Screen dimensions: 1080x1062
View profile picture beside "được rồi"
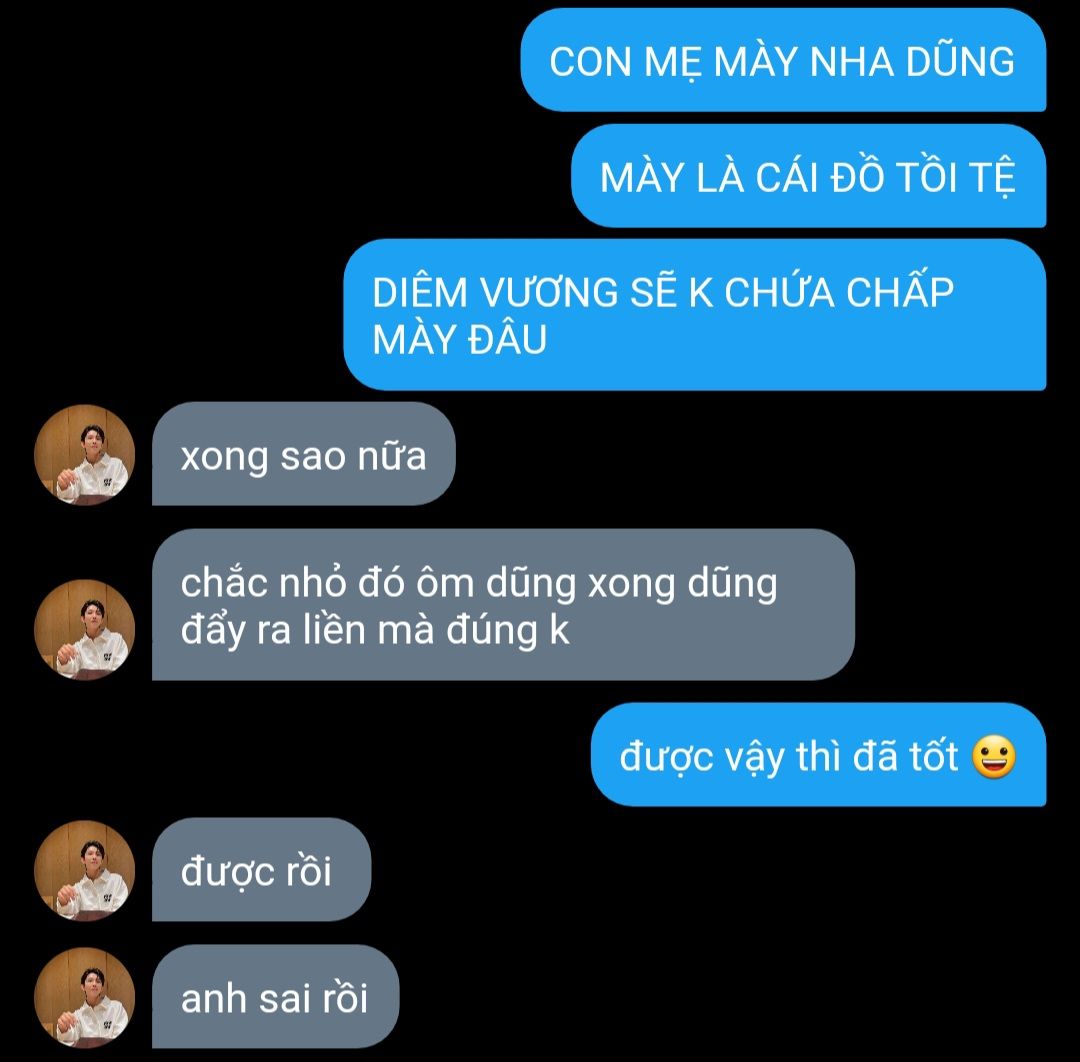tap(85, 871)
